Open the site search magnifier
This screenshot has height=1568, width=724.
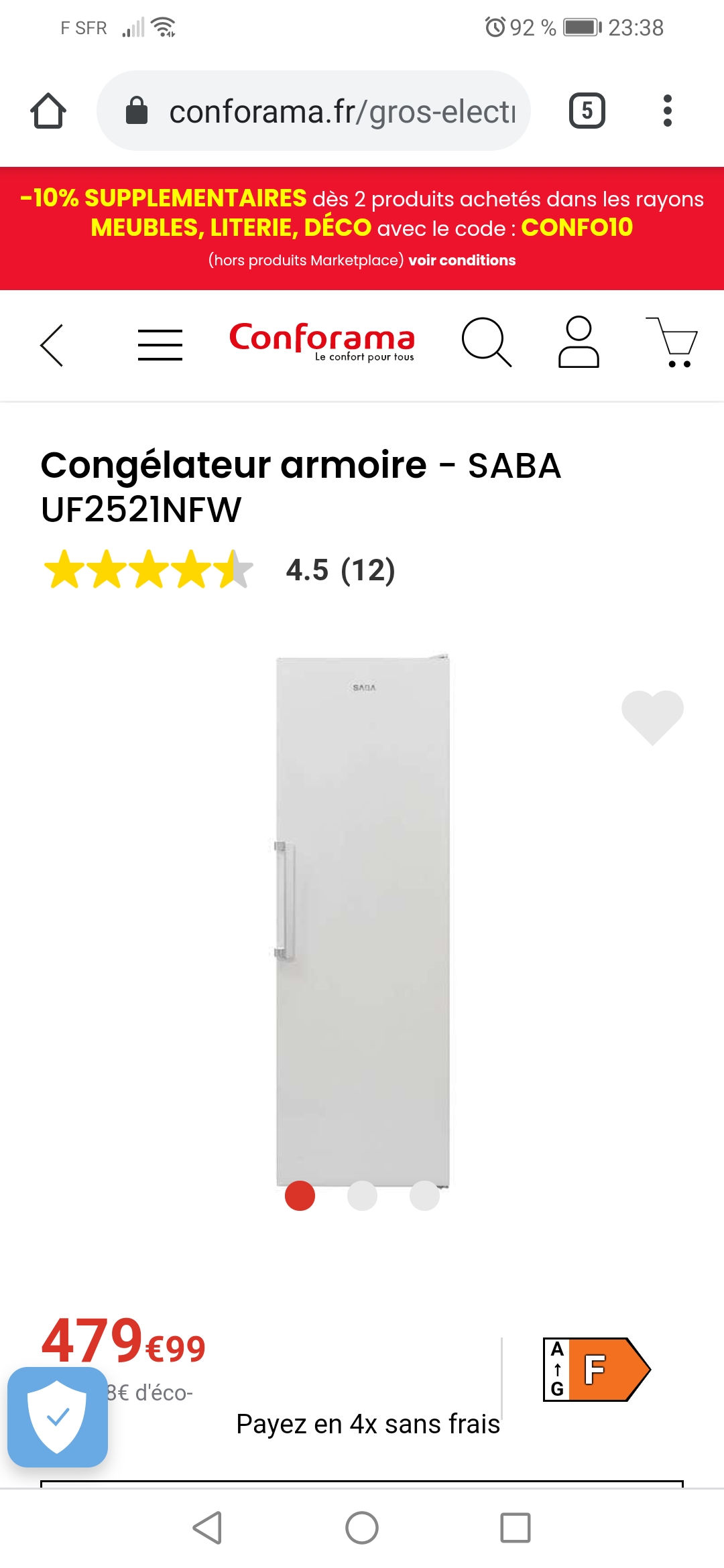tap(486, 342)
